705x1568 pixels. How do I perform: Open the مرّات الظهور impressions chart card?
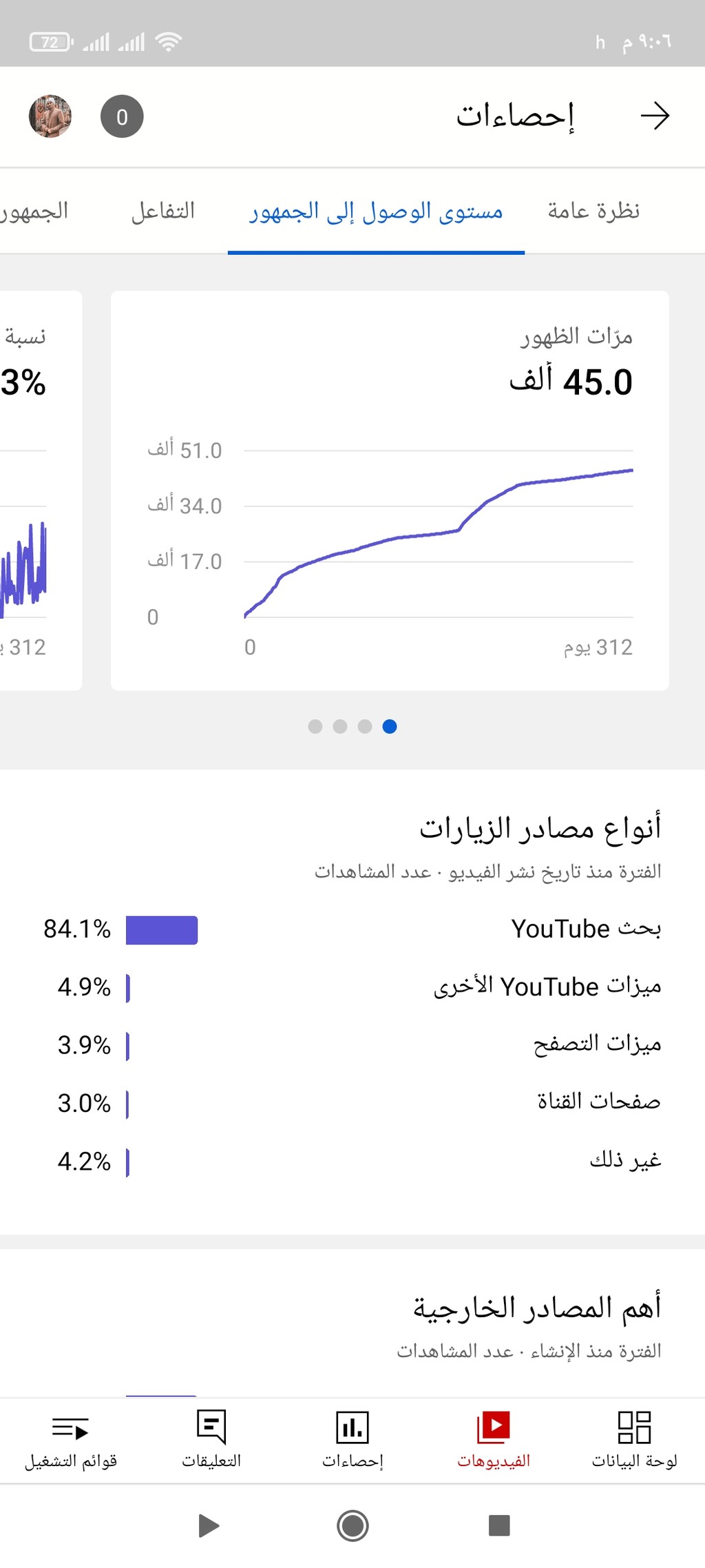coord(390,490)
